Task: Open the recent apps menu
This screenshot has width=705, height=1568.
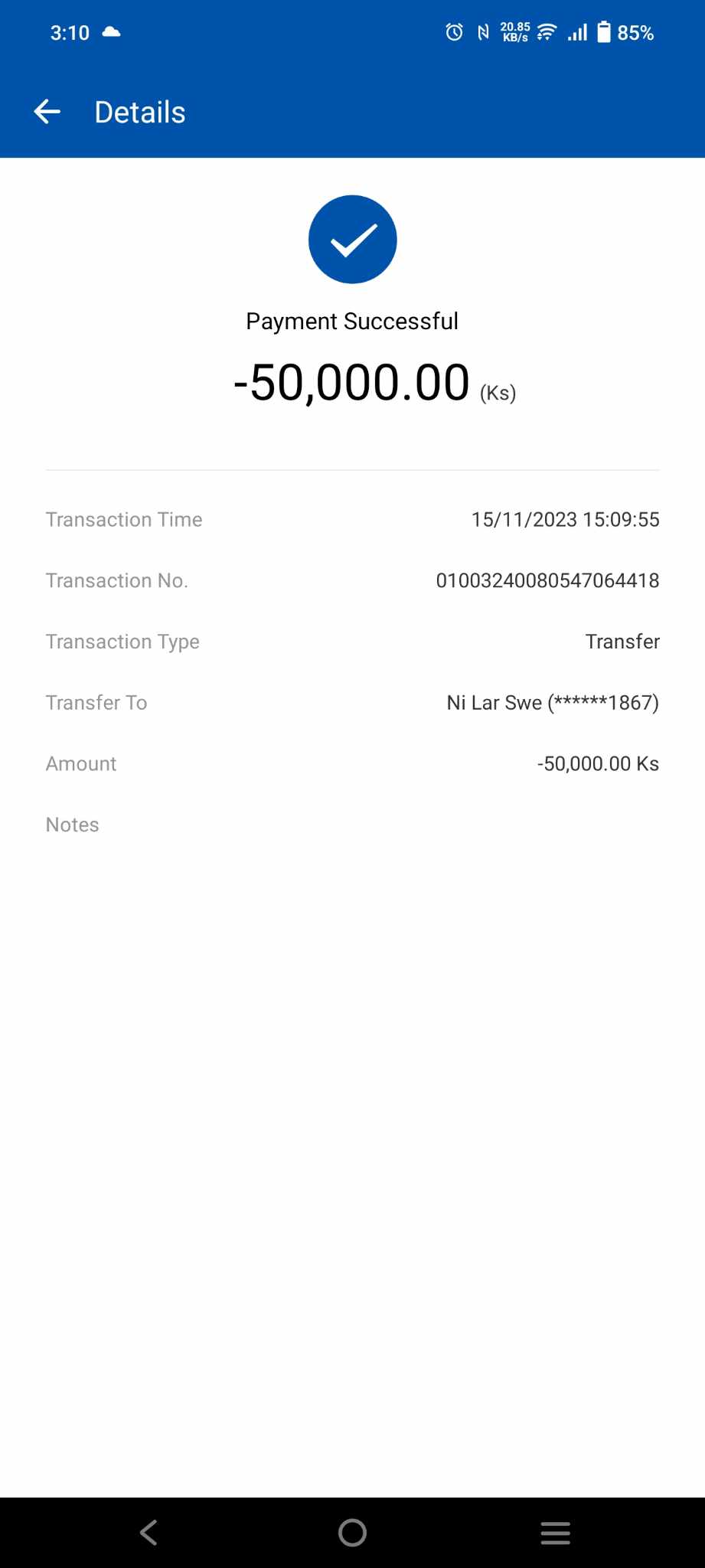Action: (x=555, y=1532)
